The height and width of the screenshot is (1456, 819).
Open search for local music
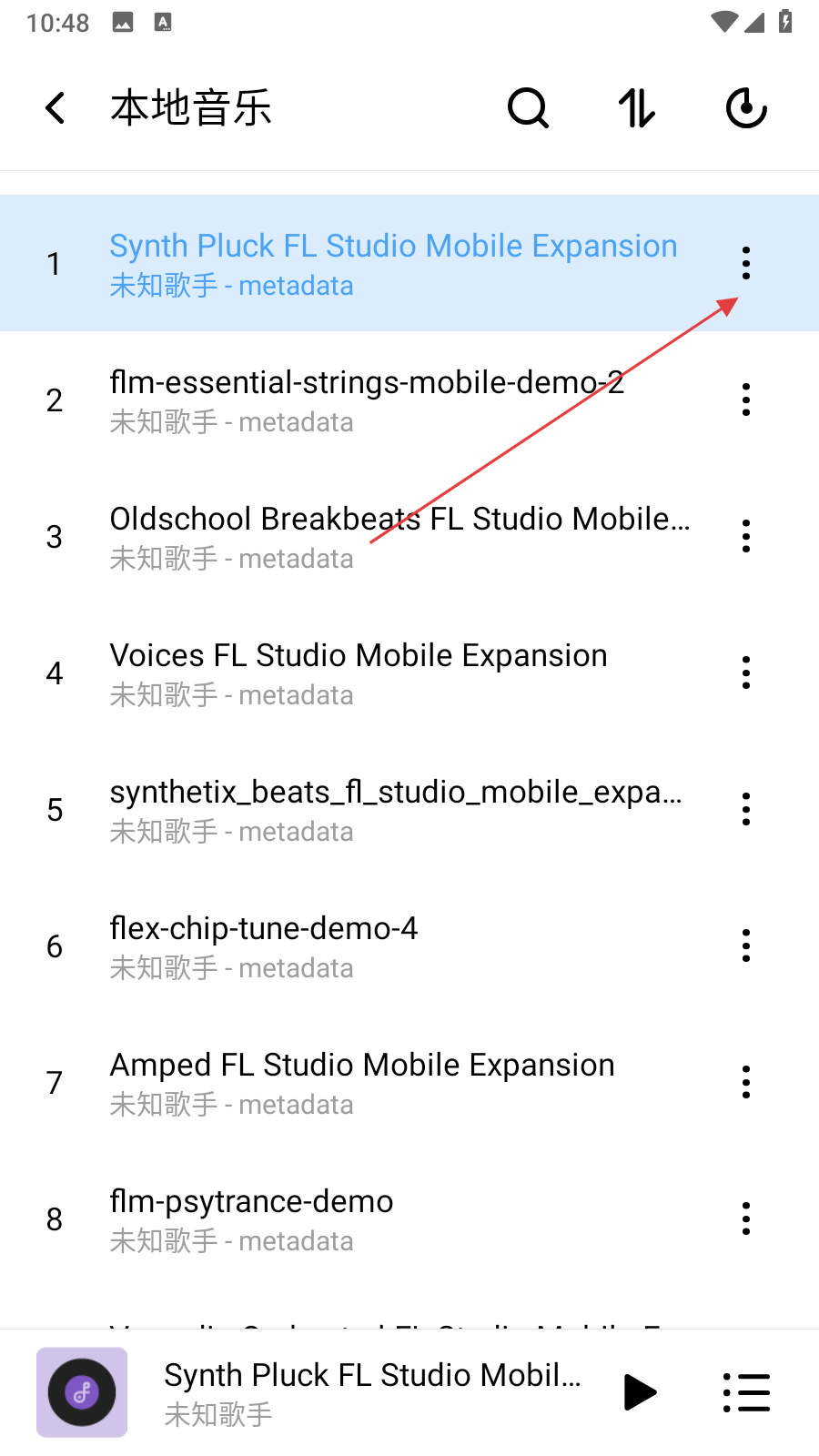coord(528,108)
